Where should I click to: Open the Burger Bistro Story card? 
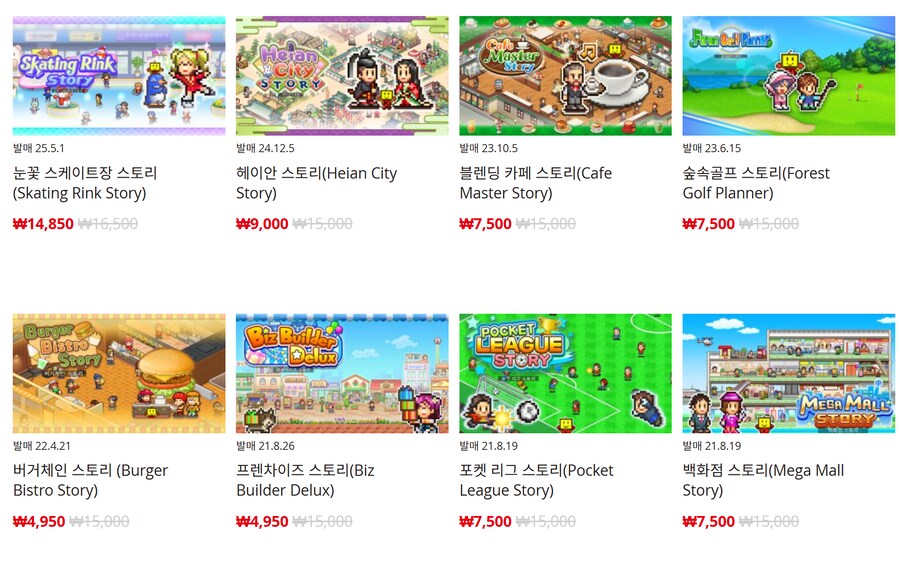point(119,373)
